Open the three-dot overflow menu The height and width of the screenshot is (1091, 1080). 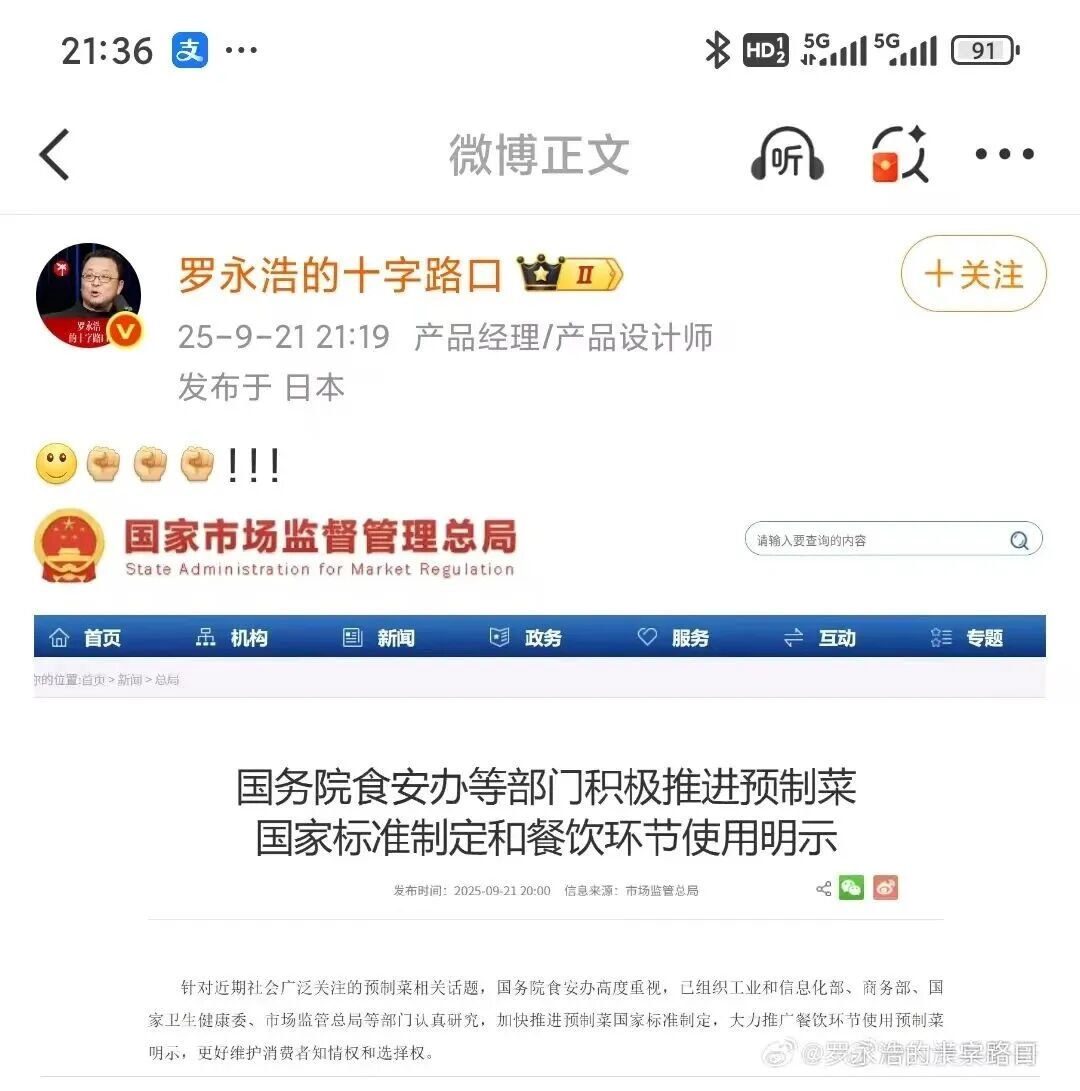tap(1004, 155)
